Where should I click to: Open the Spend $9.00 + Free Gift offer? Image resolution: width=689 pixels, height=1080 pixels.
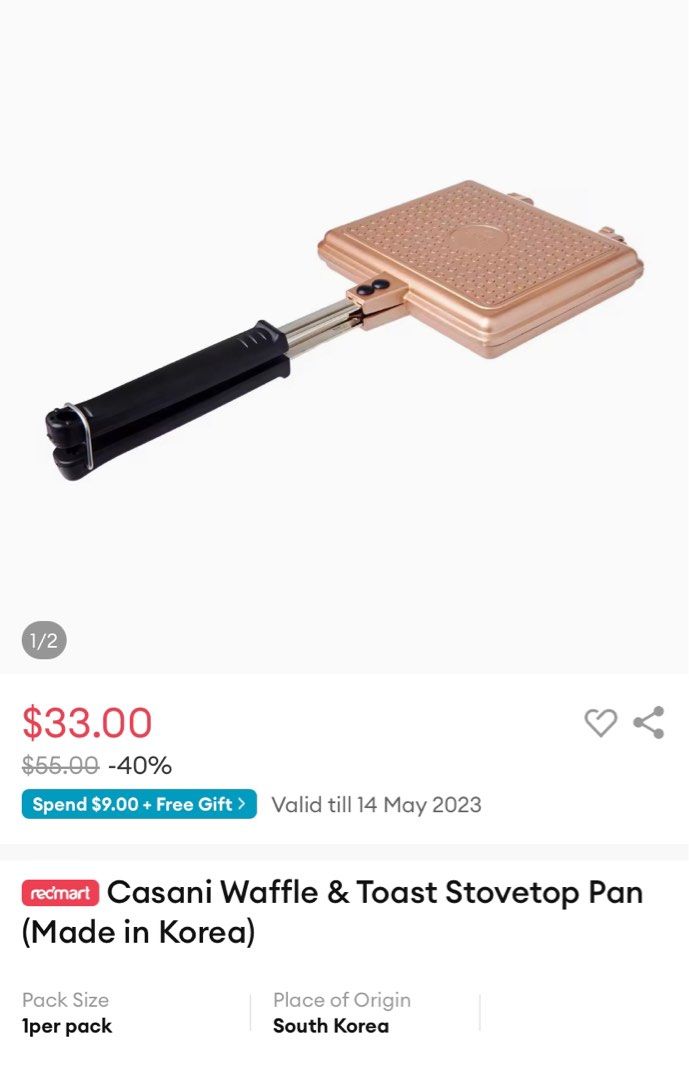[139, 804]
